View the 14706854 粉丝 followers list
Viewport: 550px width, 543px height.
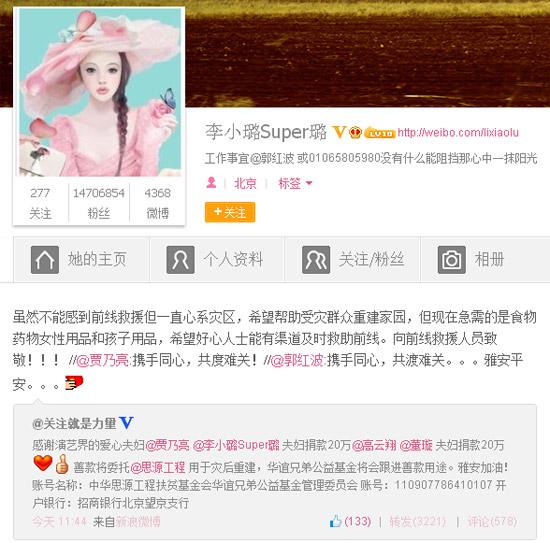[99, 203]
